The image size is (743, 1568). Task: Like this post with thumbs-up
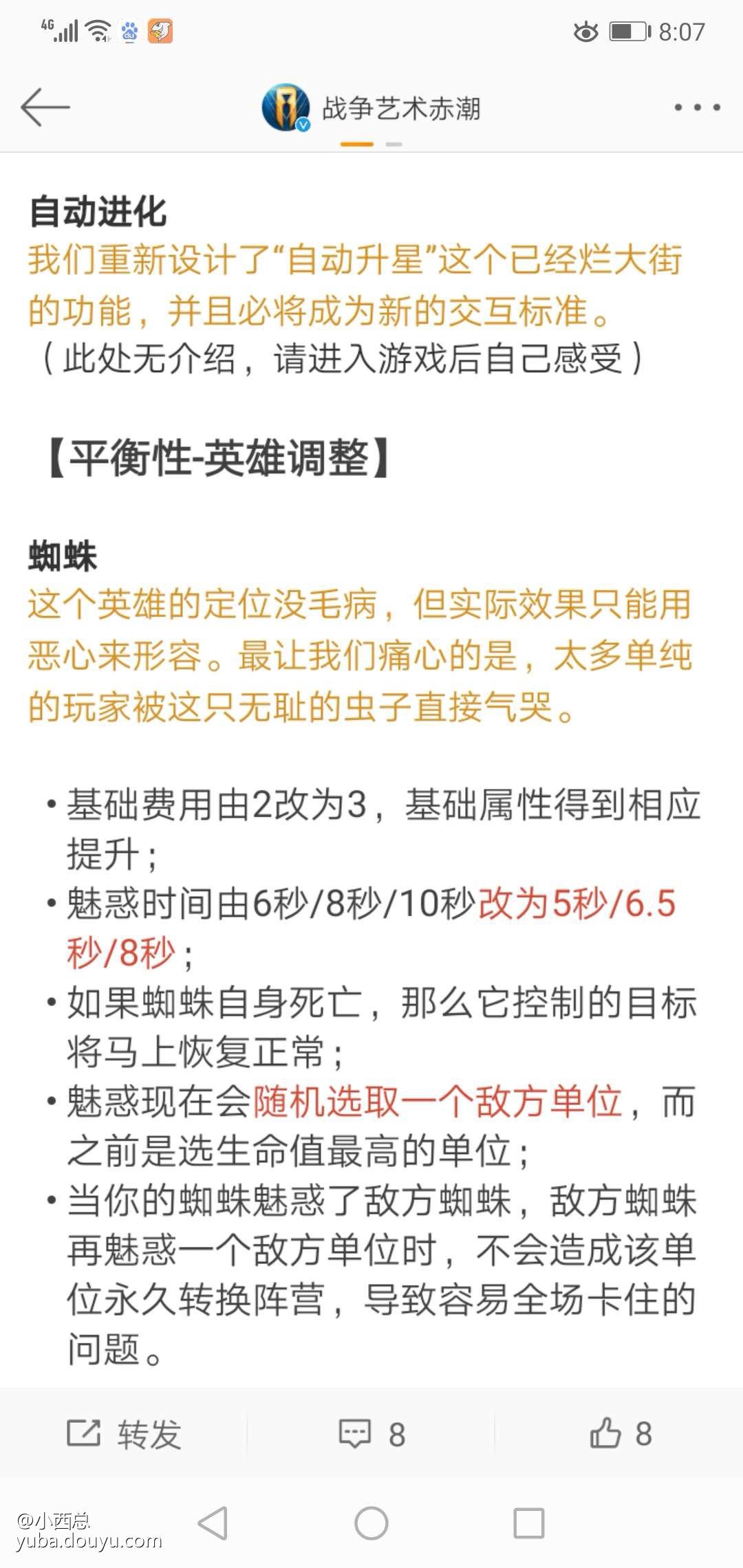pos(620,1434)
